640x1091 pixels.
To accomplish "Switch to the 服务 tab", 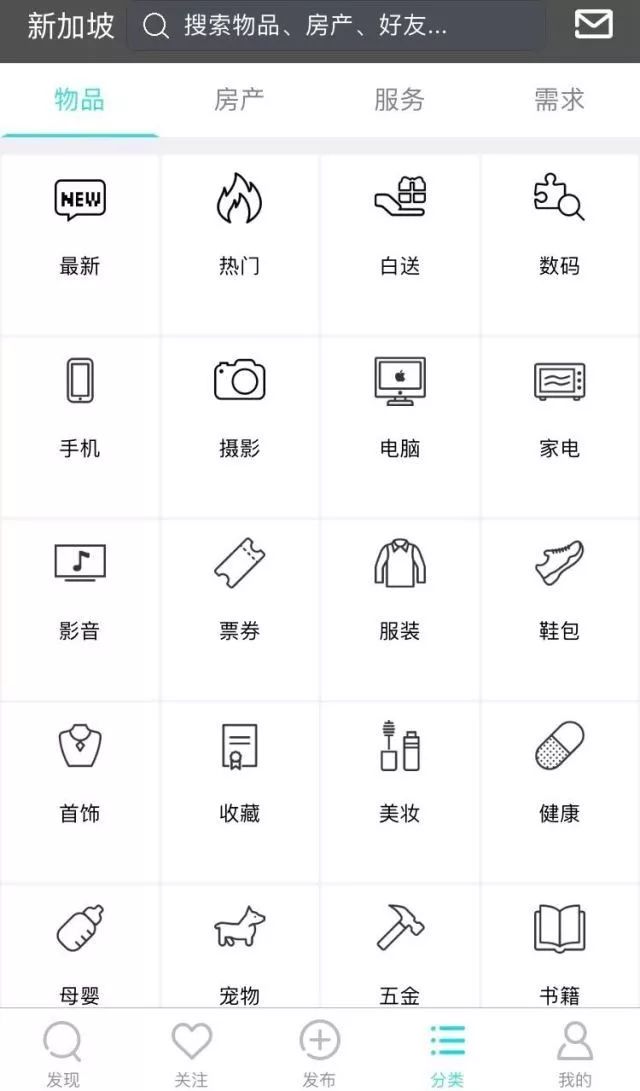I will point(399,100).
